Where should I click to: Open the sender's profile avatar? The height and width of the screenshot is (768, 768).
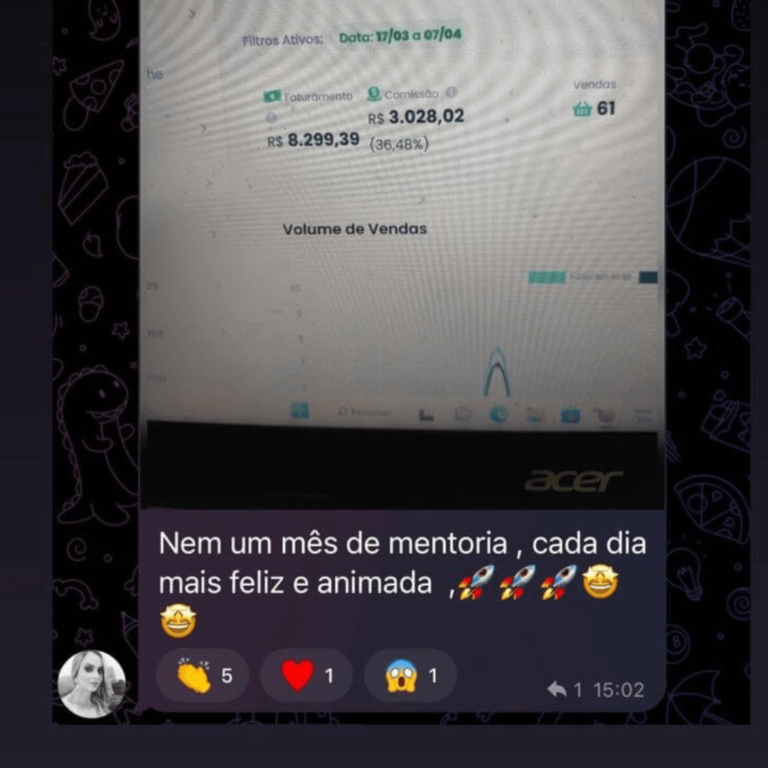[92, 684]
